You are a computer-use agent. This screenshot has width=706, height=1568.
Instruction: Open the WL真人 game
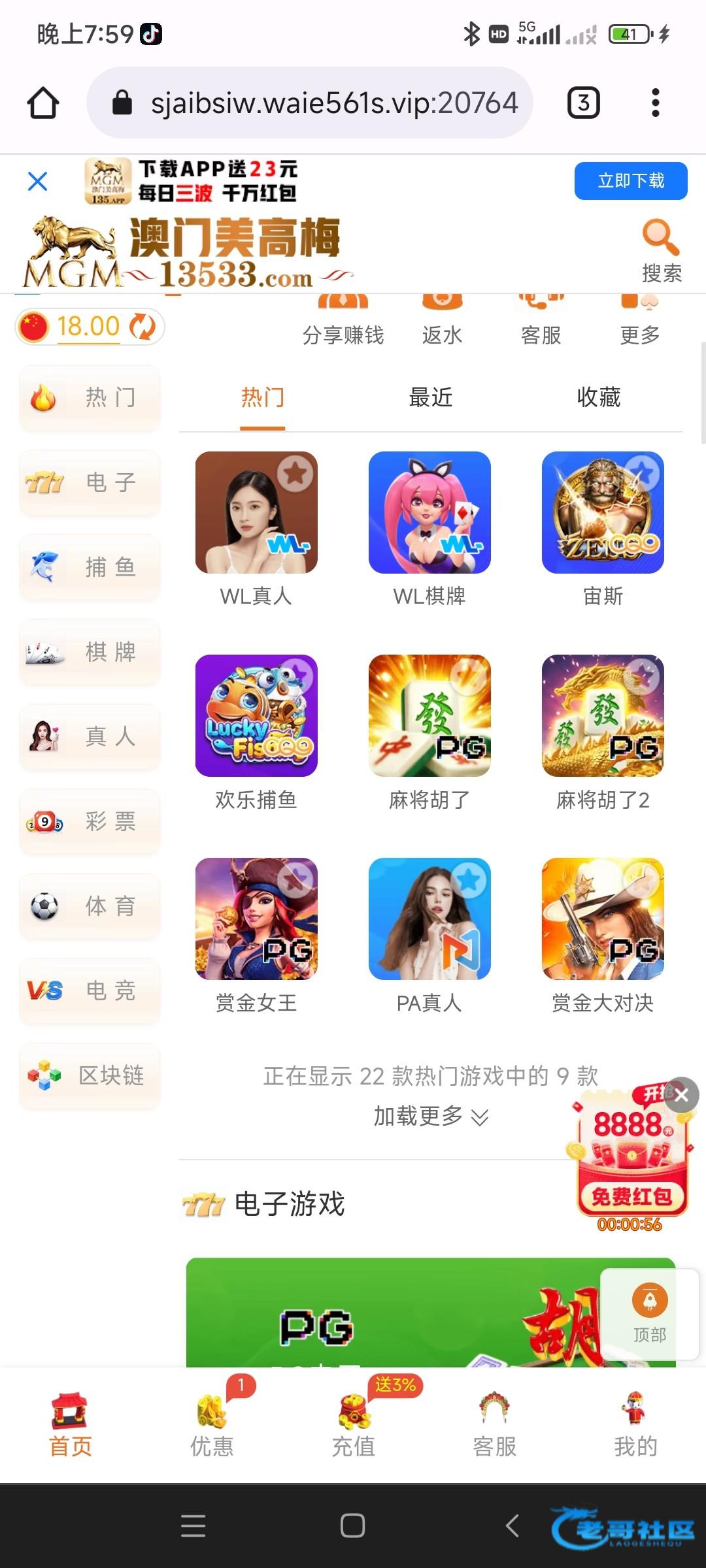[256, 513]
